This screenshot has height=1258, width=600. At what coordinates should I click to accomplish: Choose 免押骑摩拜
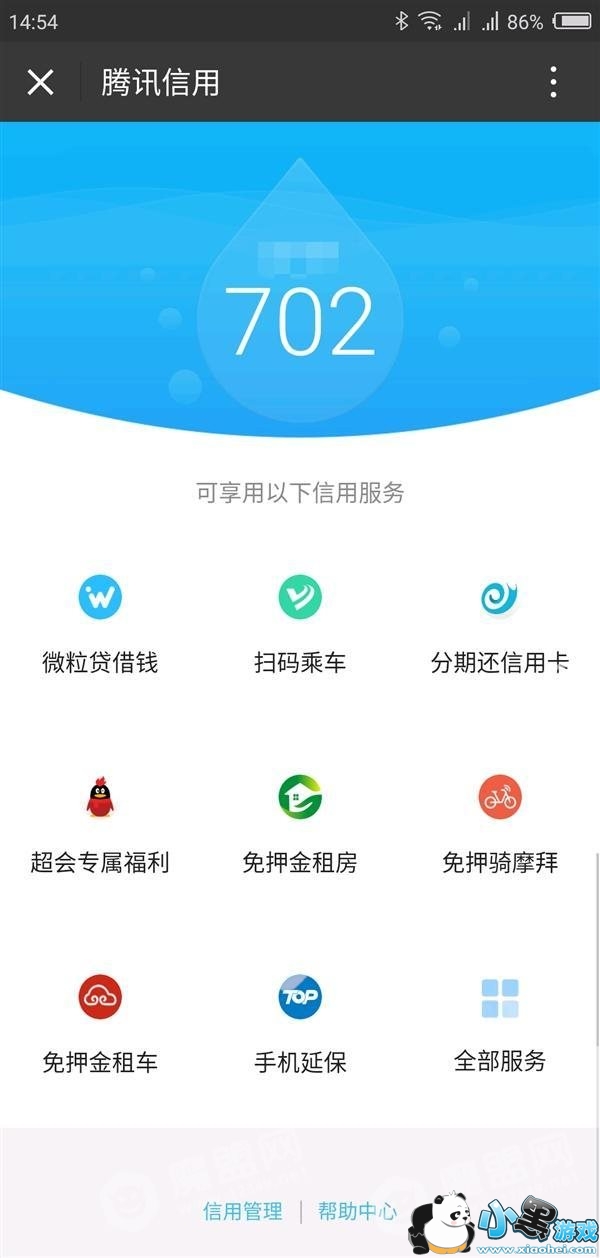tap(500, 822)
